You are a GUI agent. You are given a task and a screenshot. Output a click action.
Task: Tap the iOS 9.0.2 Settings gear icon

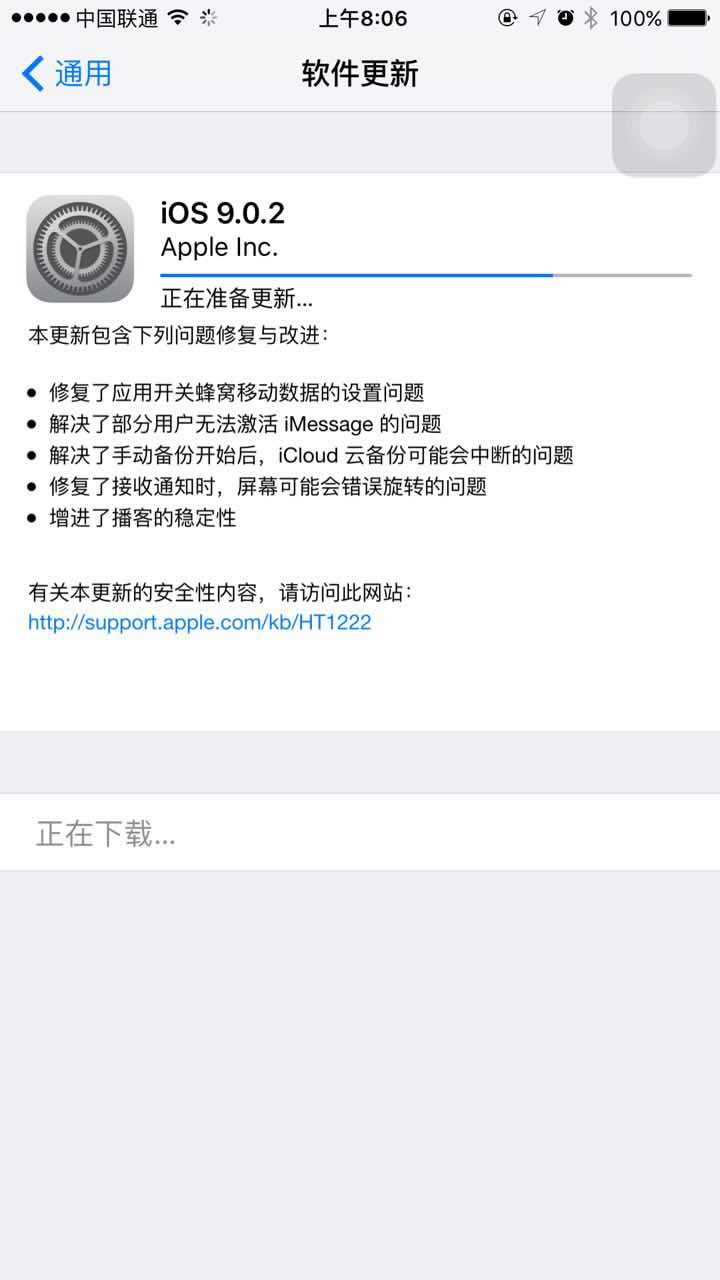pyautogui.click(x=79, y=248)
